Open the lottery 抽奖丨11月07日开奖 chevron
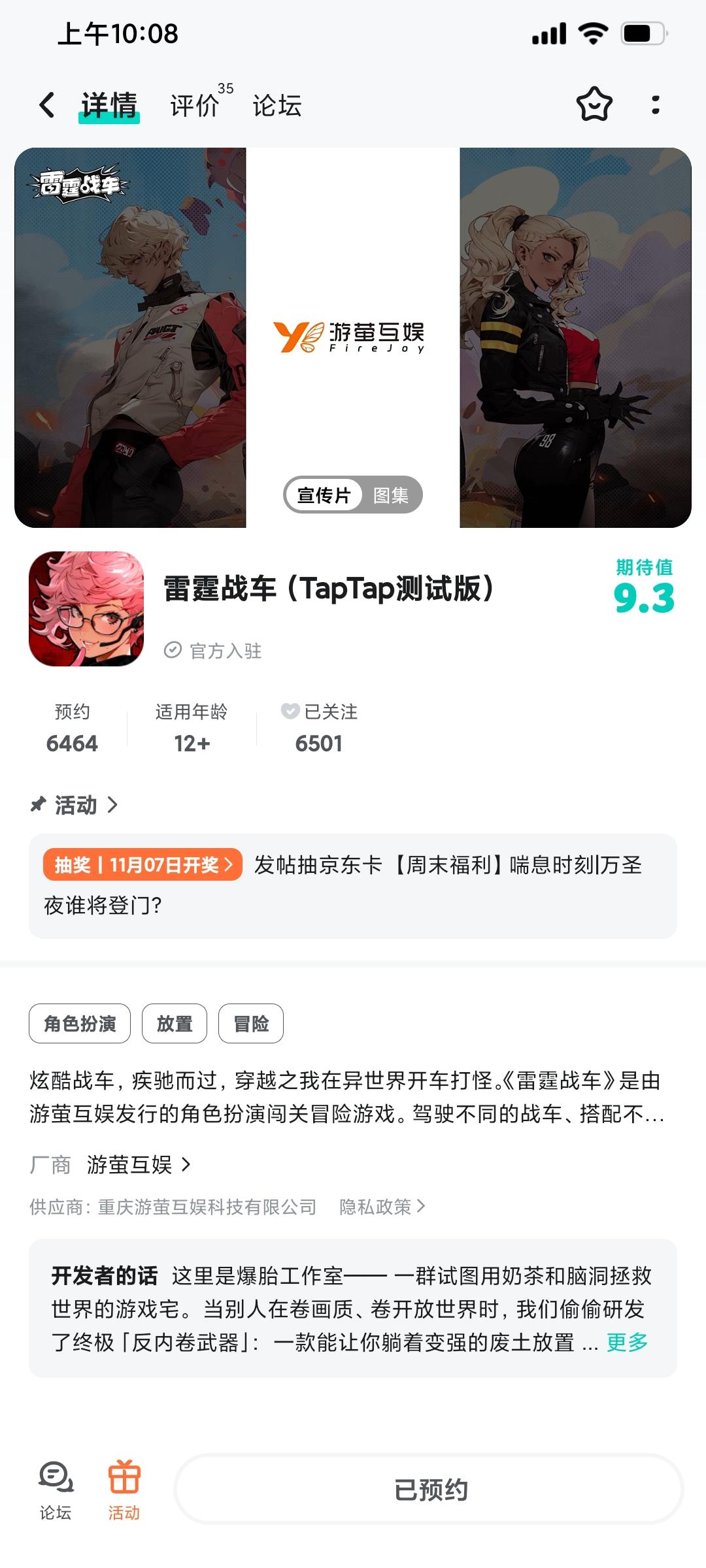This screenshot has width=706, height=1568. click(x=229, y=864)
